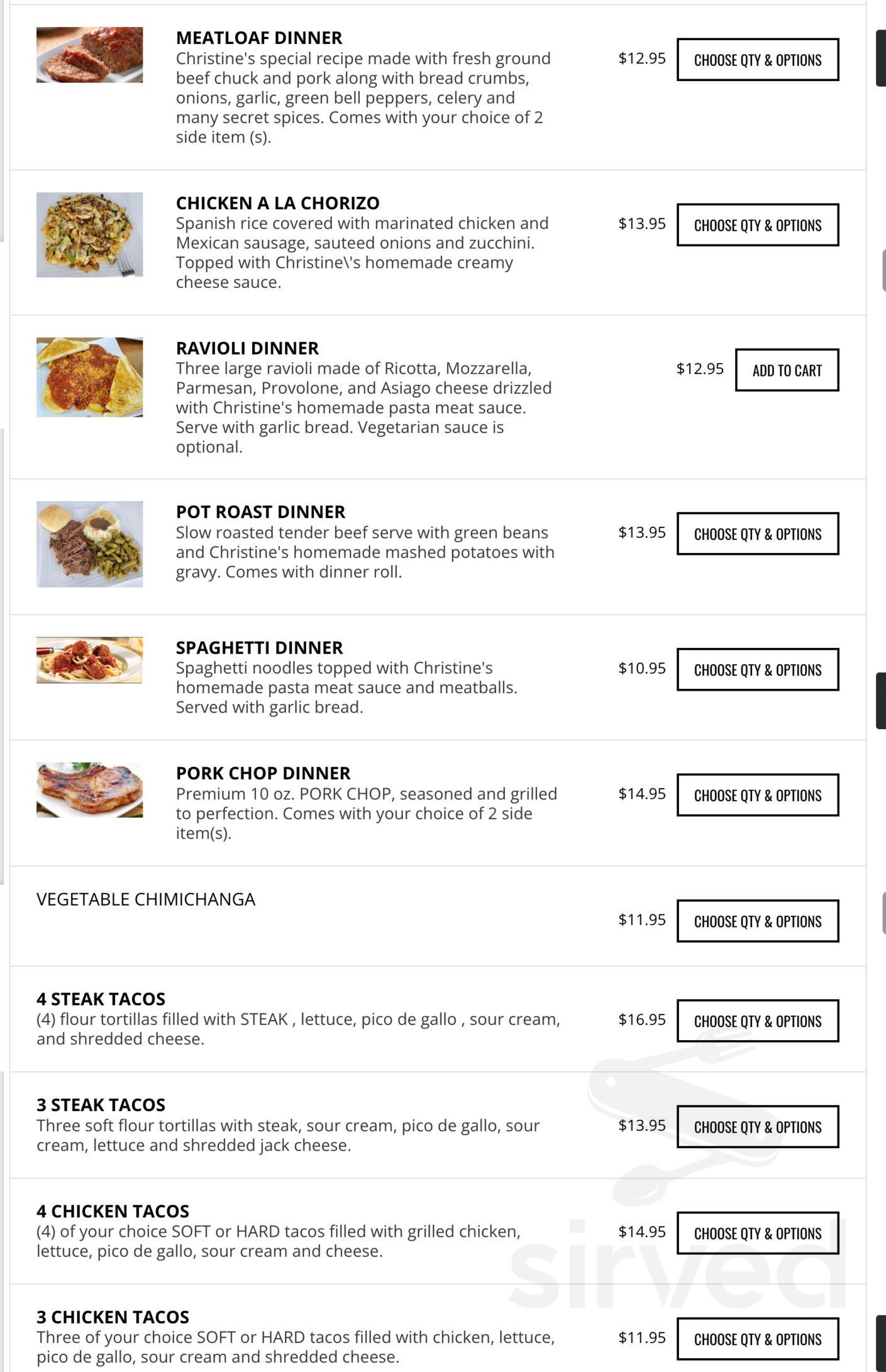Choose qty and options for Pork Chop Dinner
The height and width of the screenshot is (1372, 886).
(757, 794)
